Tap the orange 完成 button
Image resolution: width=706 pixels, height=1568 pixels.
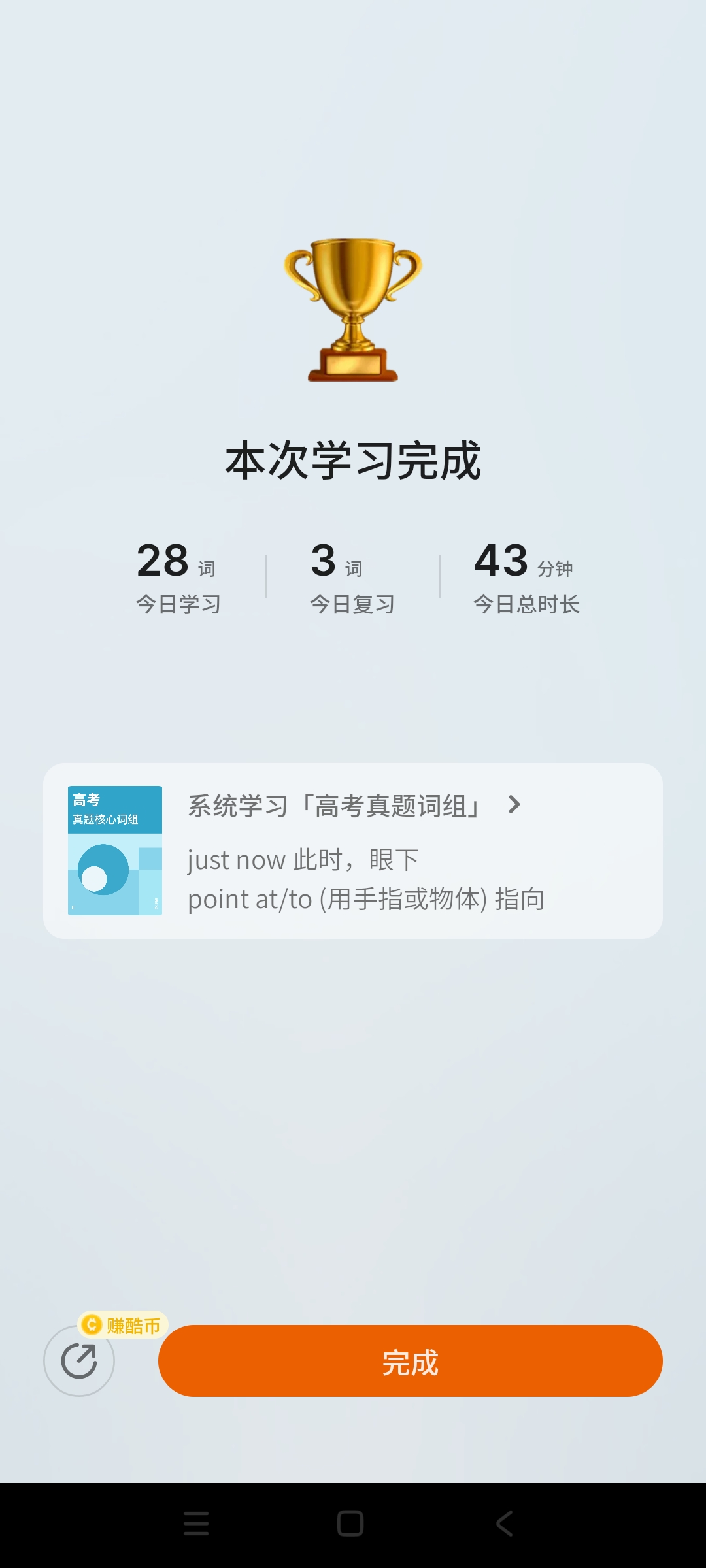coord(410,1361)
